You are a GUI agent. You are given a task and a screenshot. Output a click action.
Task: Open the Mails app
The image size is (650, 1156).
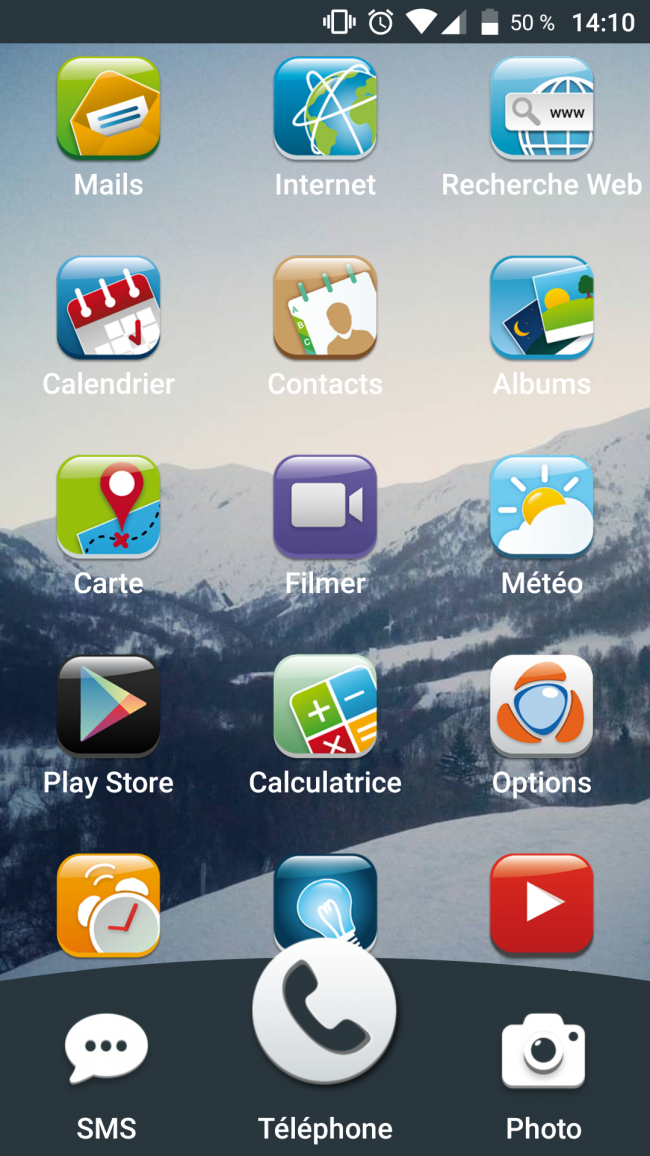point(108,108)
